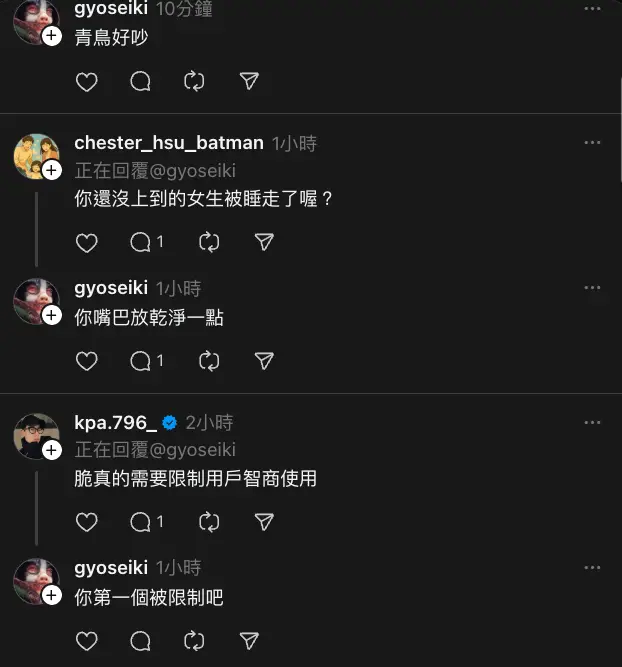
Task: Repost the reply "你嘴巴放乾淨一點"
Action: (209, 360)
